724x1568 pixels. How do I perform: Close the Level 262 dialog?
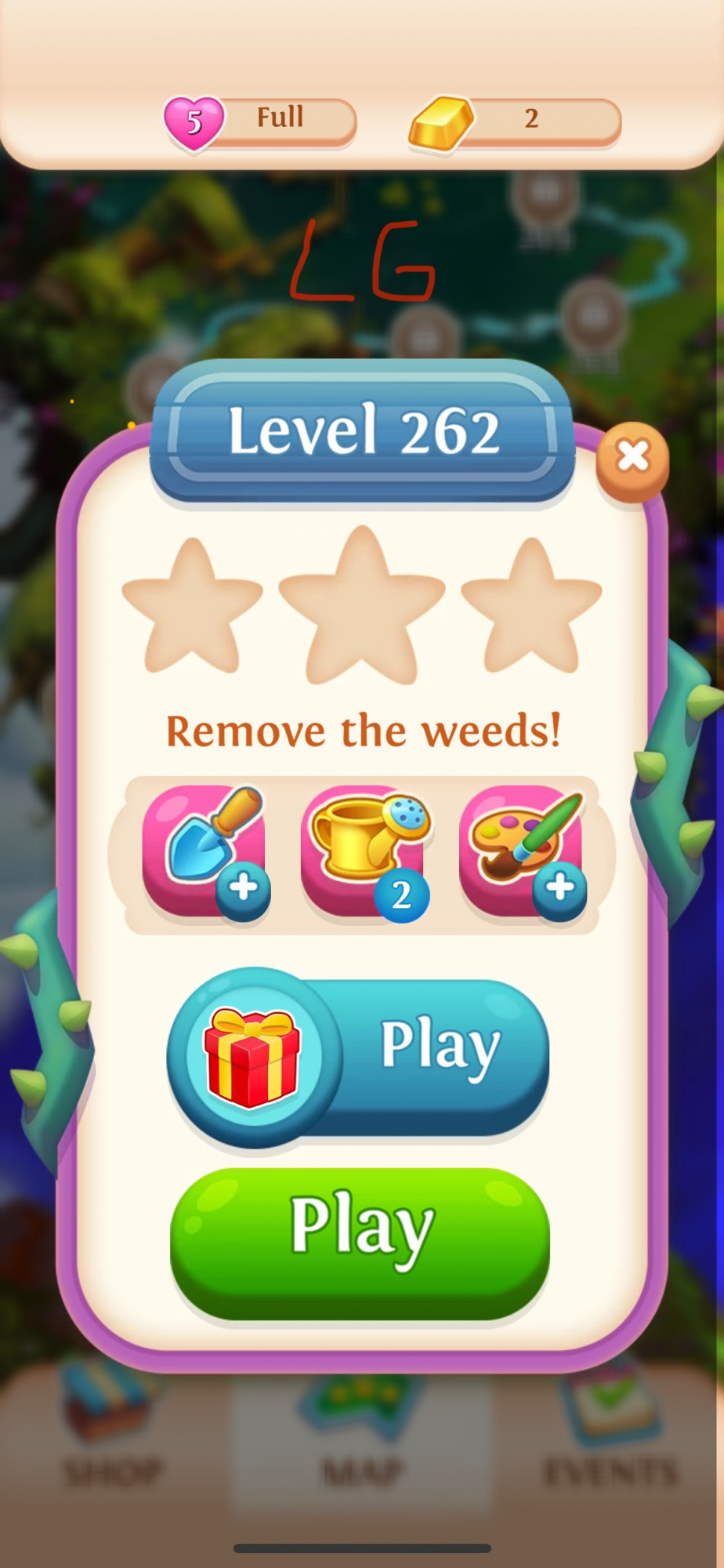click(632, 459)
